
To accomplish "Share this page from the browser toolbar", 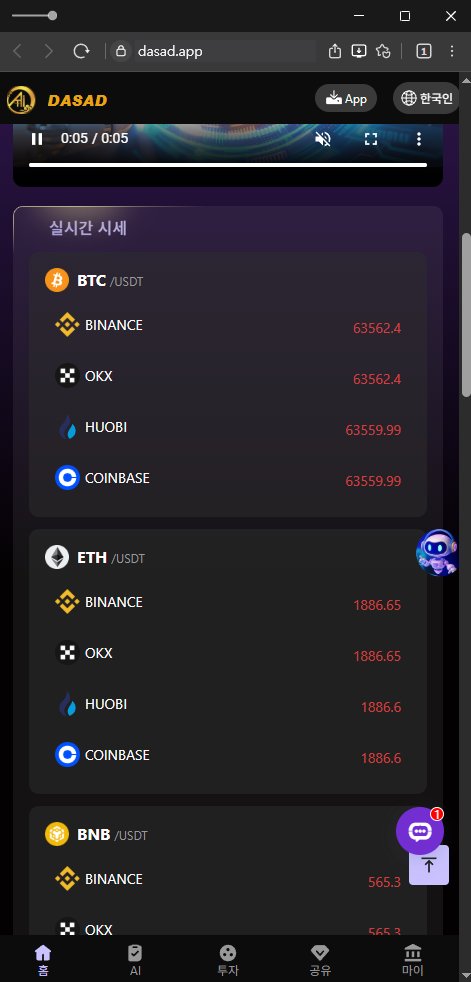I will tap(335, 51).
